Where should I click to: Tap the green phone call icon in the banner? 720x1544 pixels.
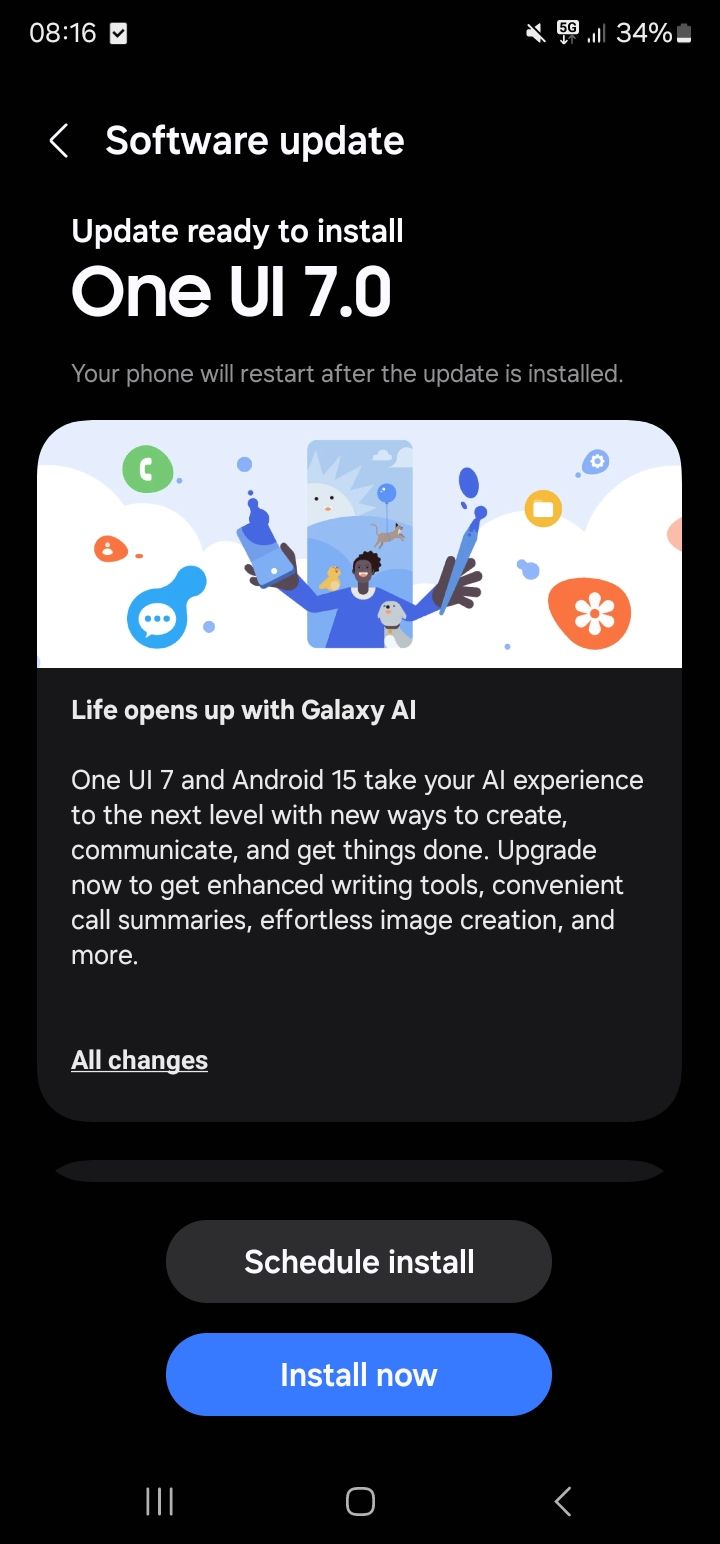pyautogui.click(x=148, y=469)
